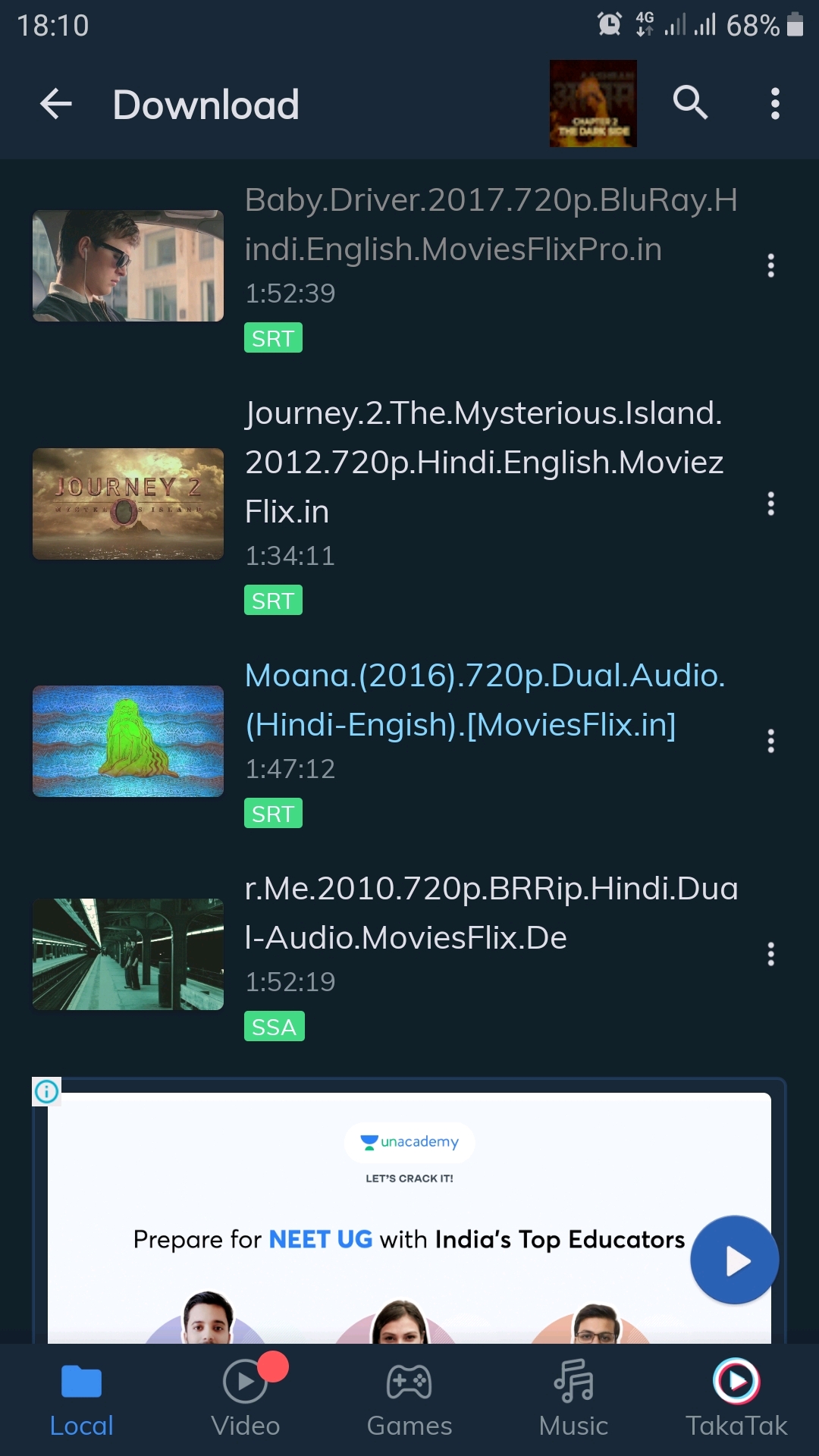Switch to the TakaTak tab
The width and height of the screenshot is (819, 1456).
pyautogui.click(x=736, y=1400)
